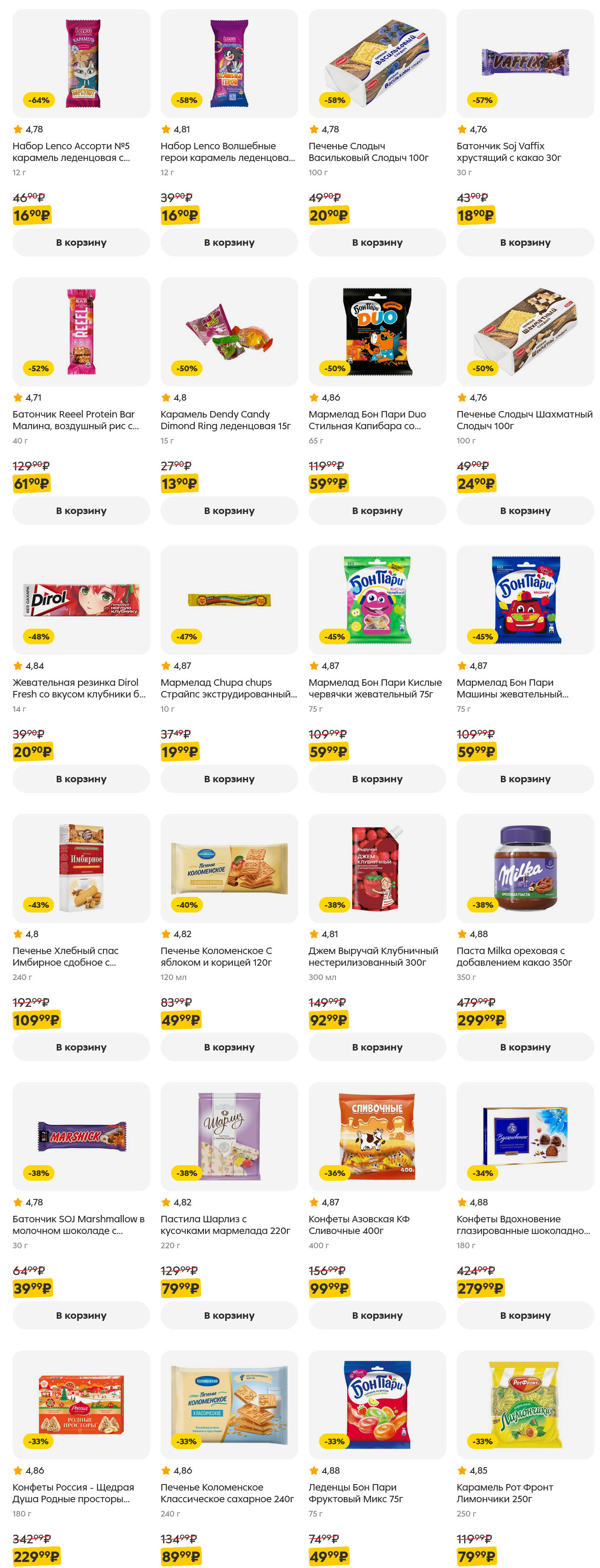
Task: Add Soj Vaffix bar to cart
Action: (x=525, y=242)
